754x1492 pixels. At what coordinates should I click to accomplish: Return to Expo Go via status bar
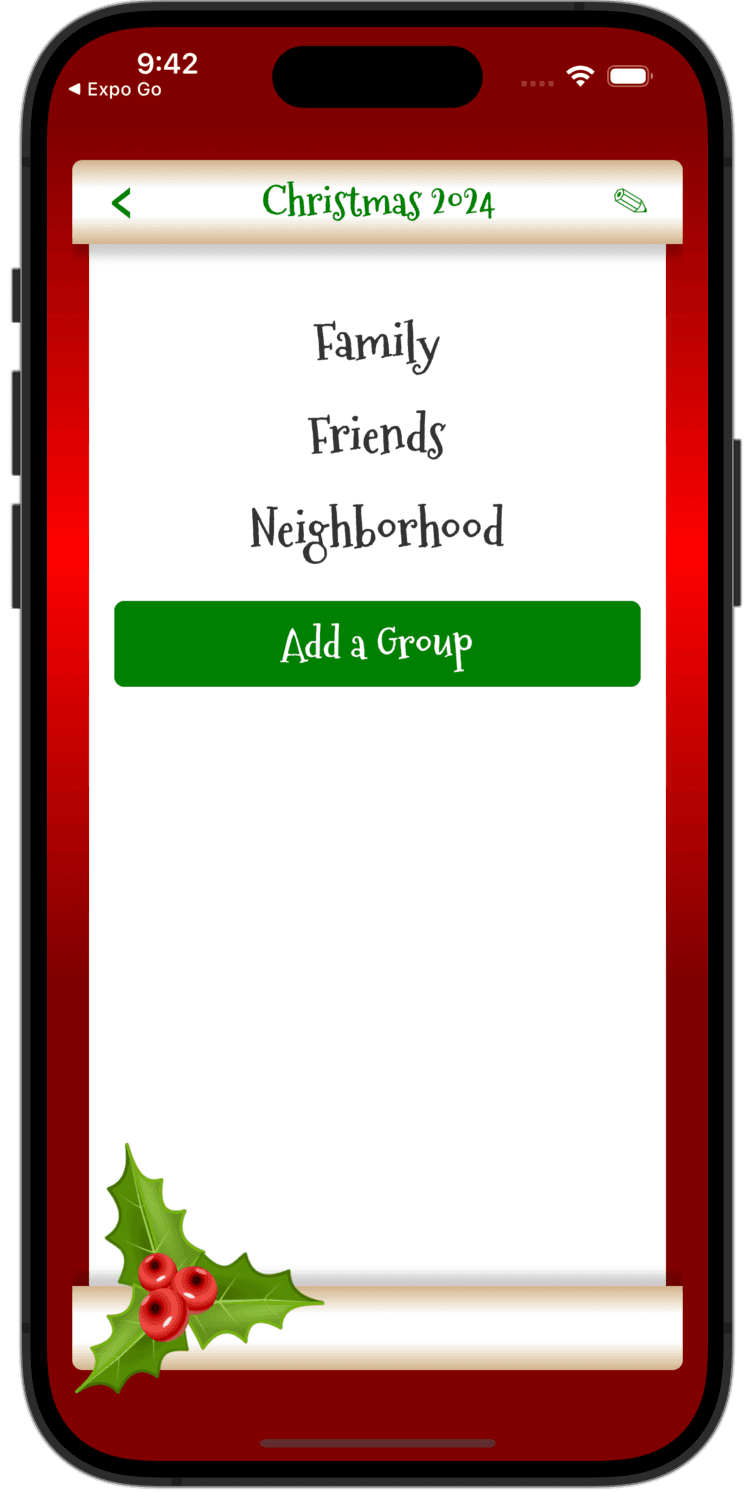click(x=115, y=90)
